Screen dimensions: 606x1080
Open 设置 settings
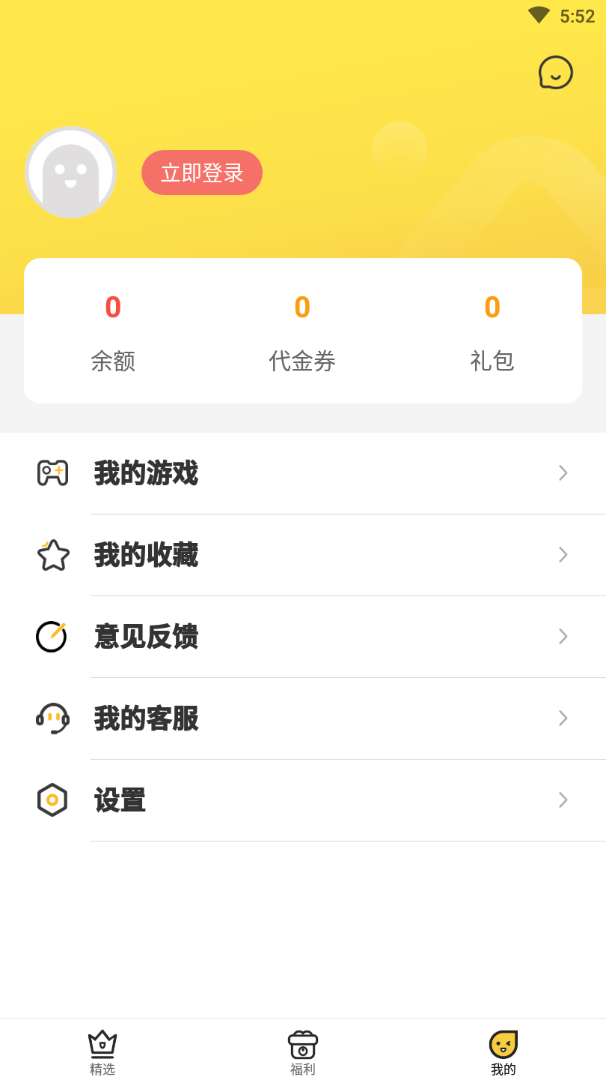click(x=303, y=800)
